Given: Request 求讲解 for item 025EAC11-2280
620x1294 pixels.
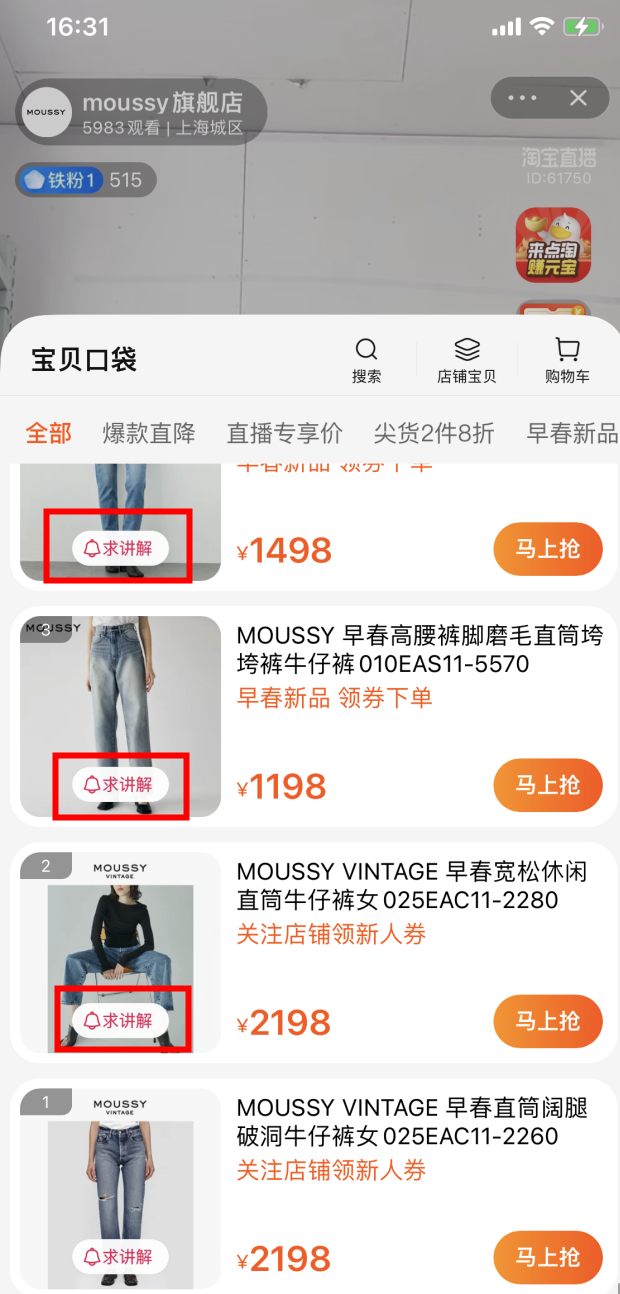Looking at the screenshot, I should 120,1021.
